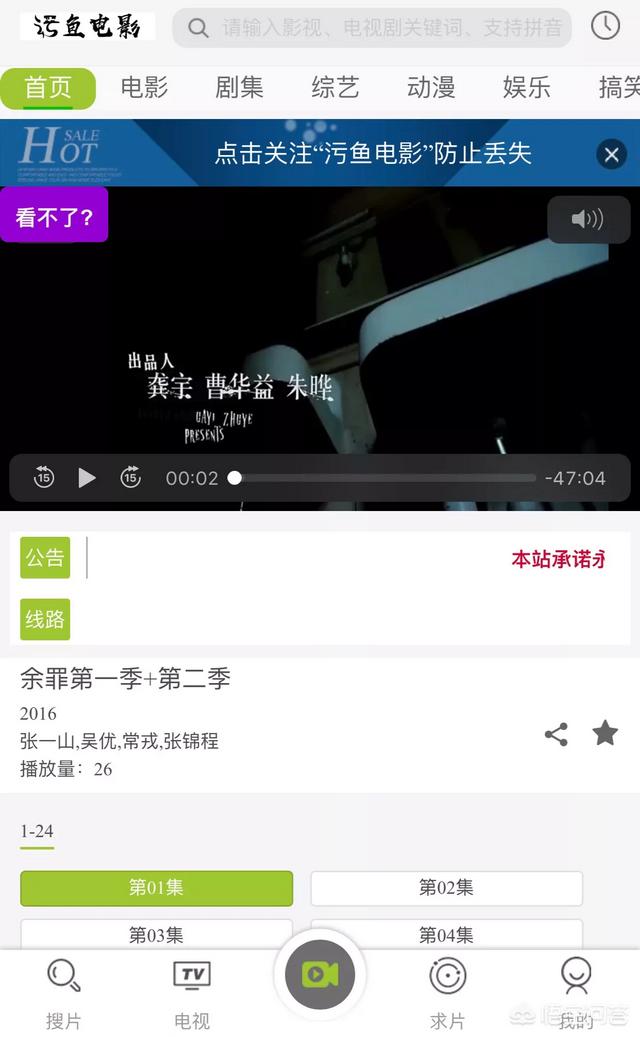Go to the 搜片 section
This screenshot has width=640, height=1037.
(x=64, y=994)
